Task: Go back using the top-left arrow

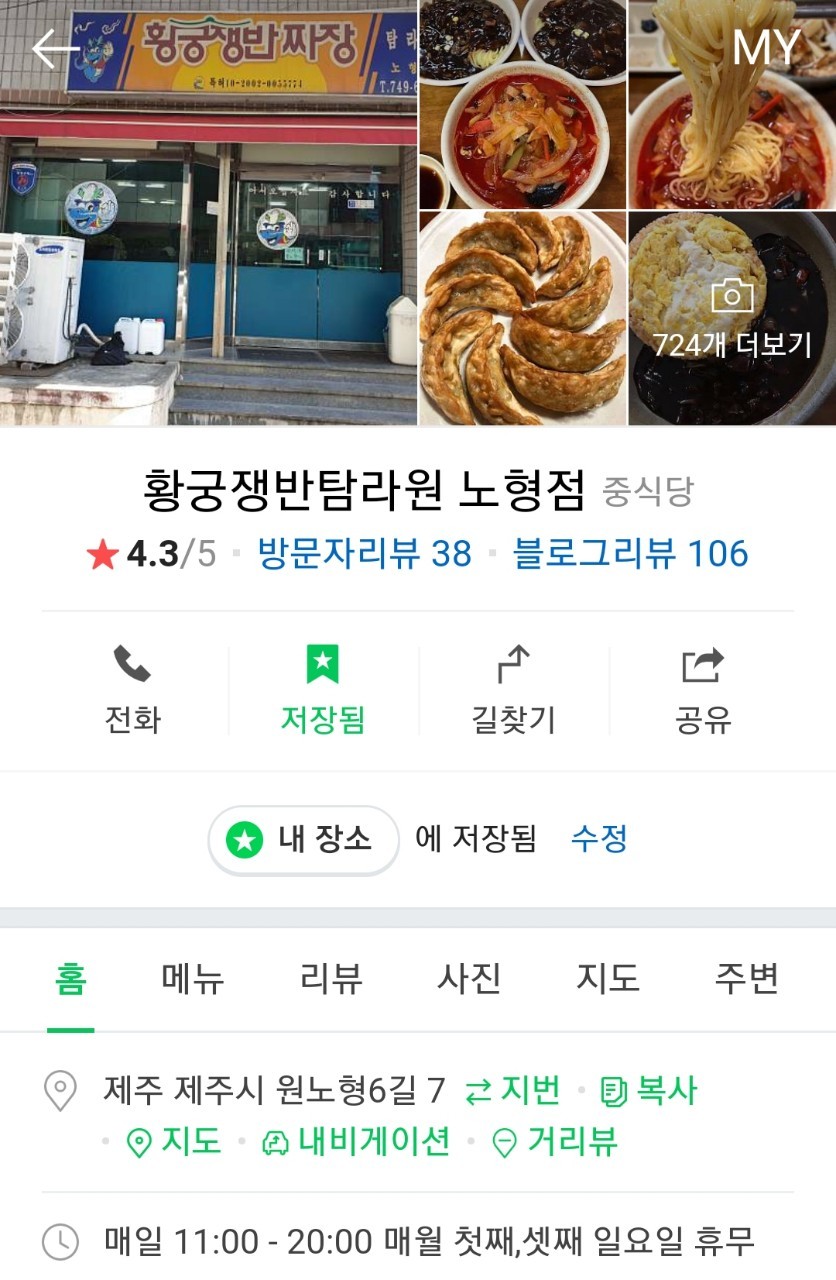Action: pos(54,49)
